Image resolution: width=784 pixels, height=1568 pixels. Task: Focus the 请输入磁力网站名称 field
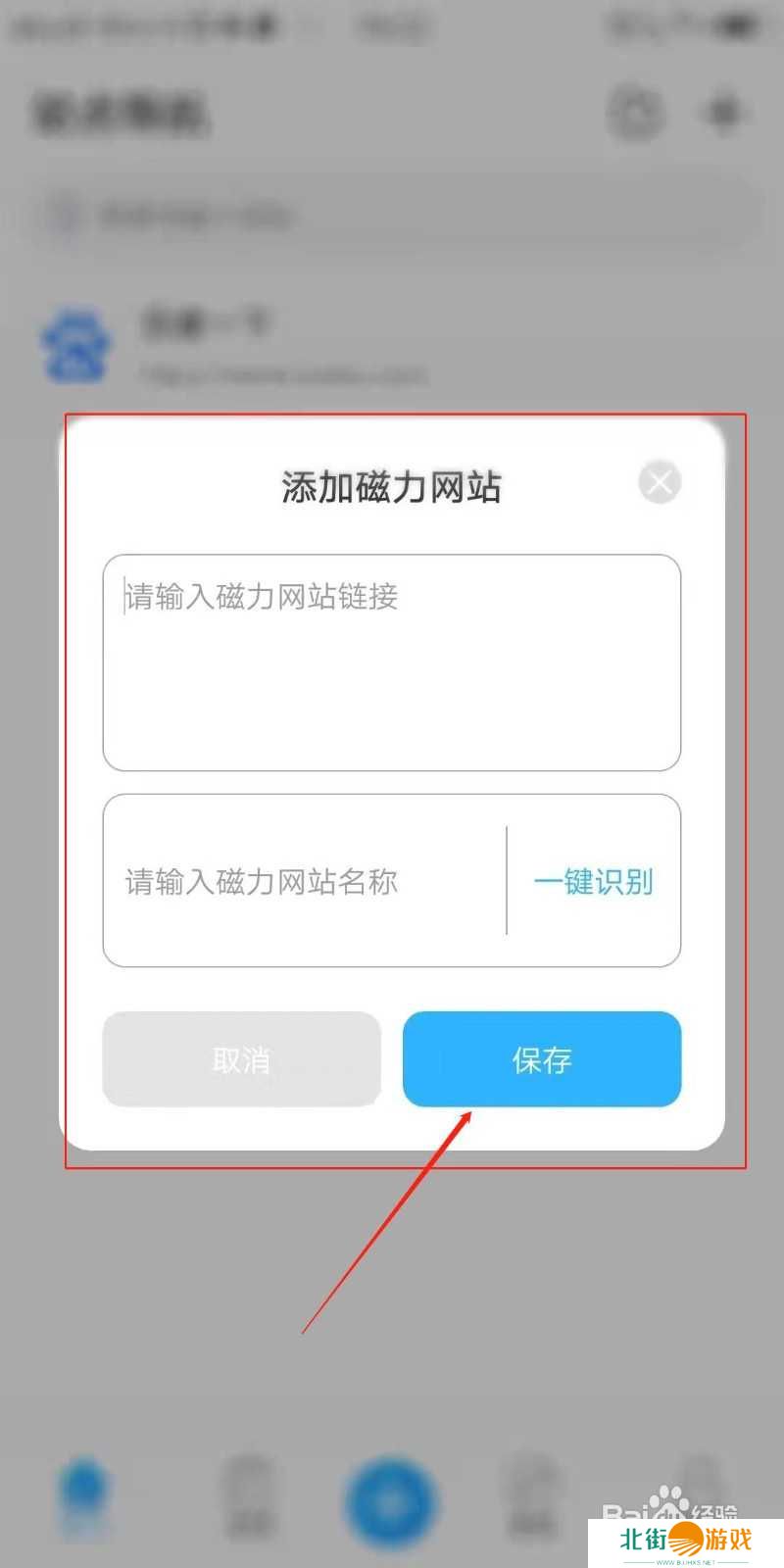click(x=304, y=881)
